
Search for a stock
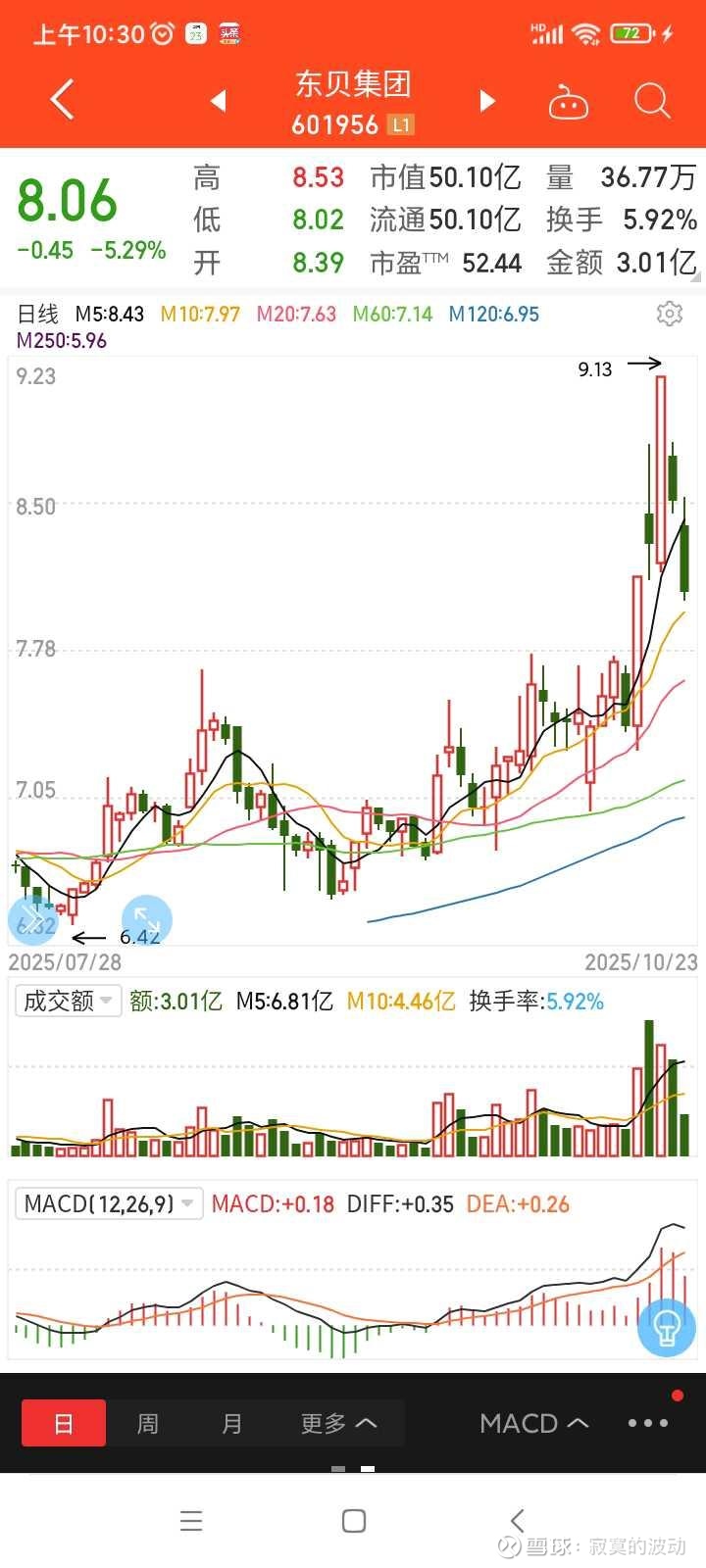pyautogui.click(x=651, y=101)
